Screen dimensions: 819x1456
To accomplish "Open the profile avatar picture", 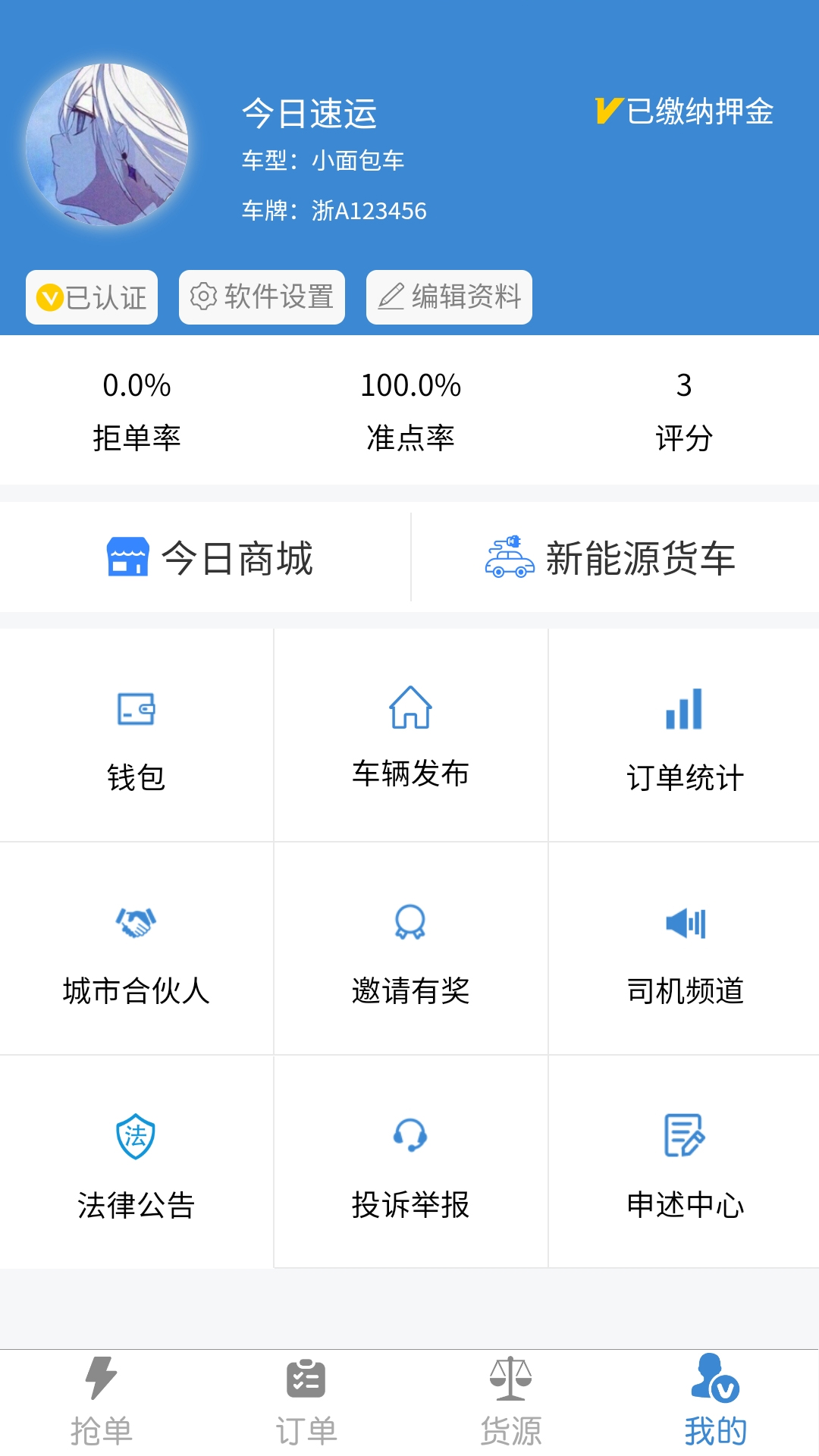I will click(x=107, y=145).
